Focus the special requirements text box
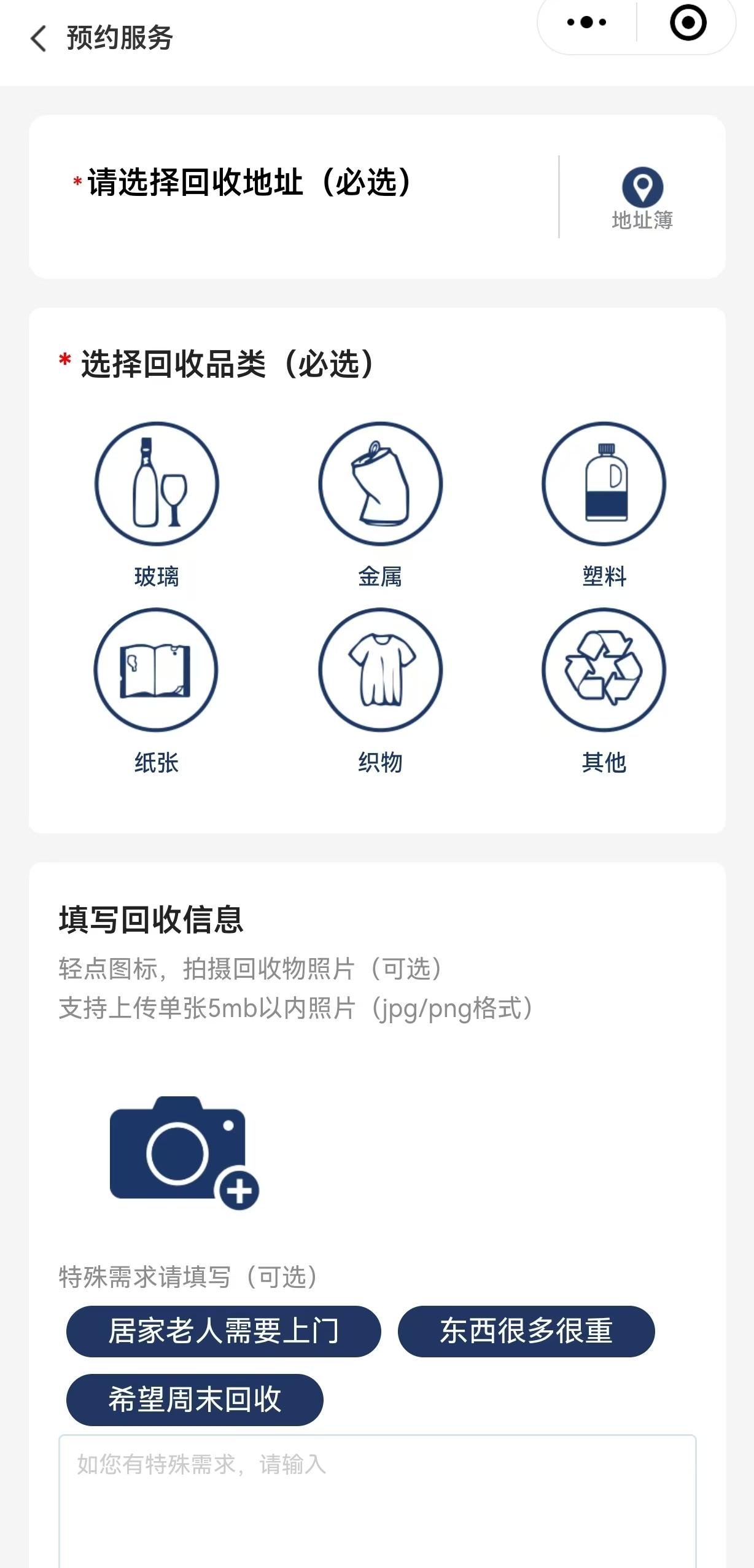 (377, 1500)
